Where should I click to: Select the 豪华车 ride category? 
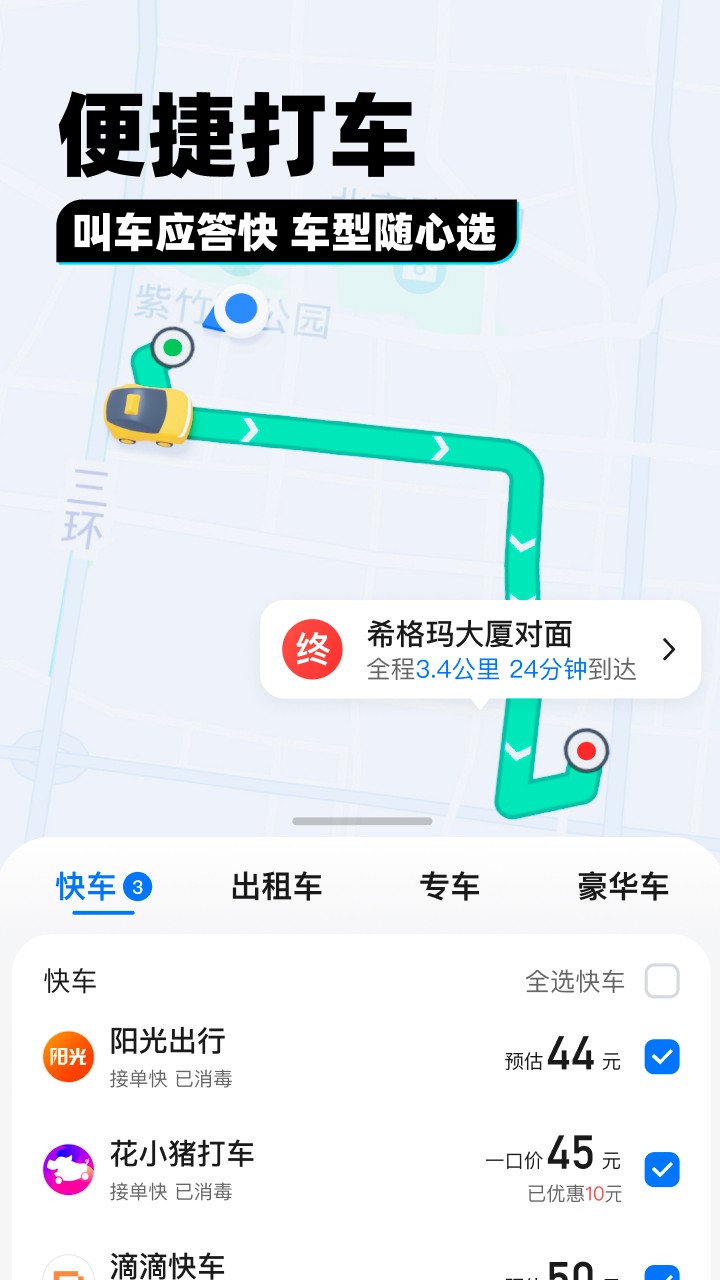(x=622, y=886)
